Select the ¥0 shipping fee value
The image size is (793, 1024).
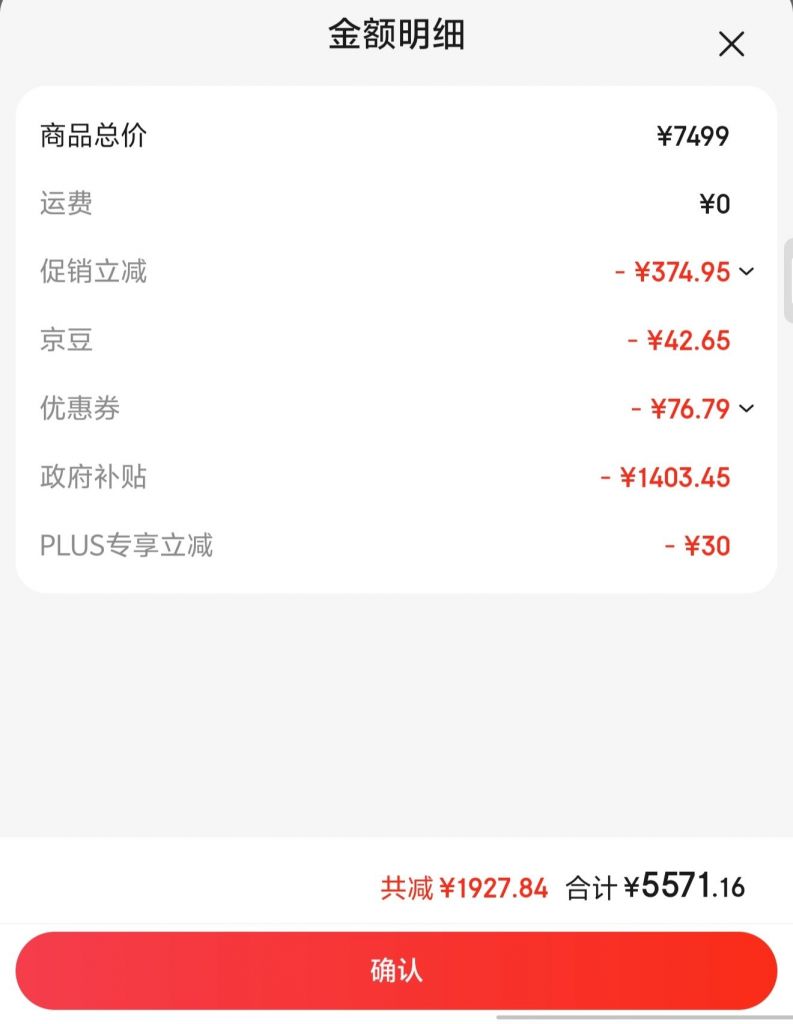pyautogui.click(x=716, y=204)
